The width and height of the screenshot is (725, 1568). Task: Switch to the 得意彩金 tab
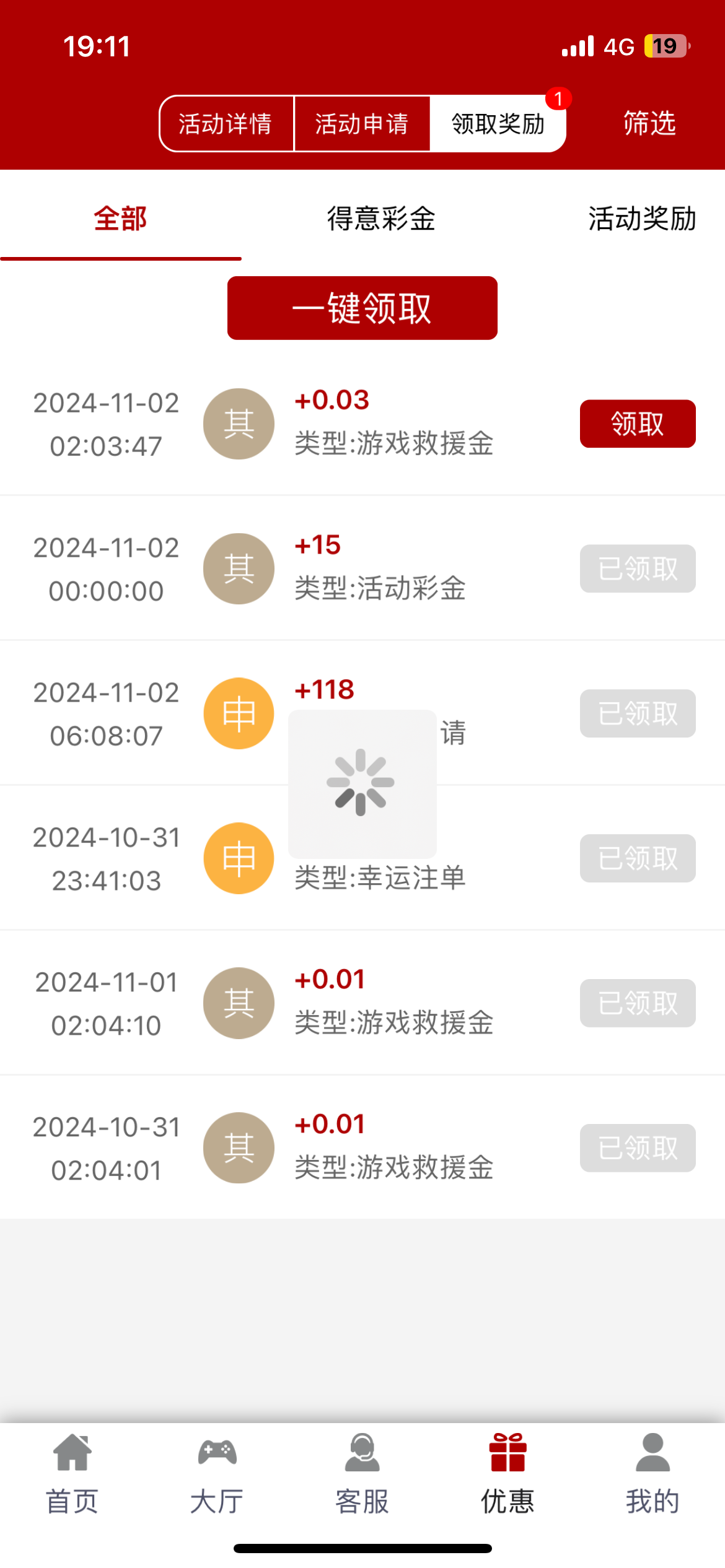(x=381, y=219)
